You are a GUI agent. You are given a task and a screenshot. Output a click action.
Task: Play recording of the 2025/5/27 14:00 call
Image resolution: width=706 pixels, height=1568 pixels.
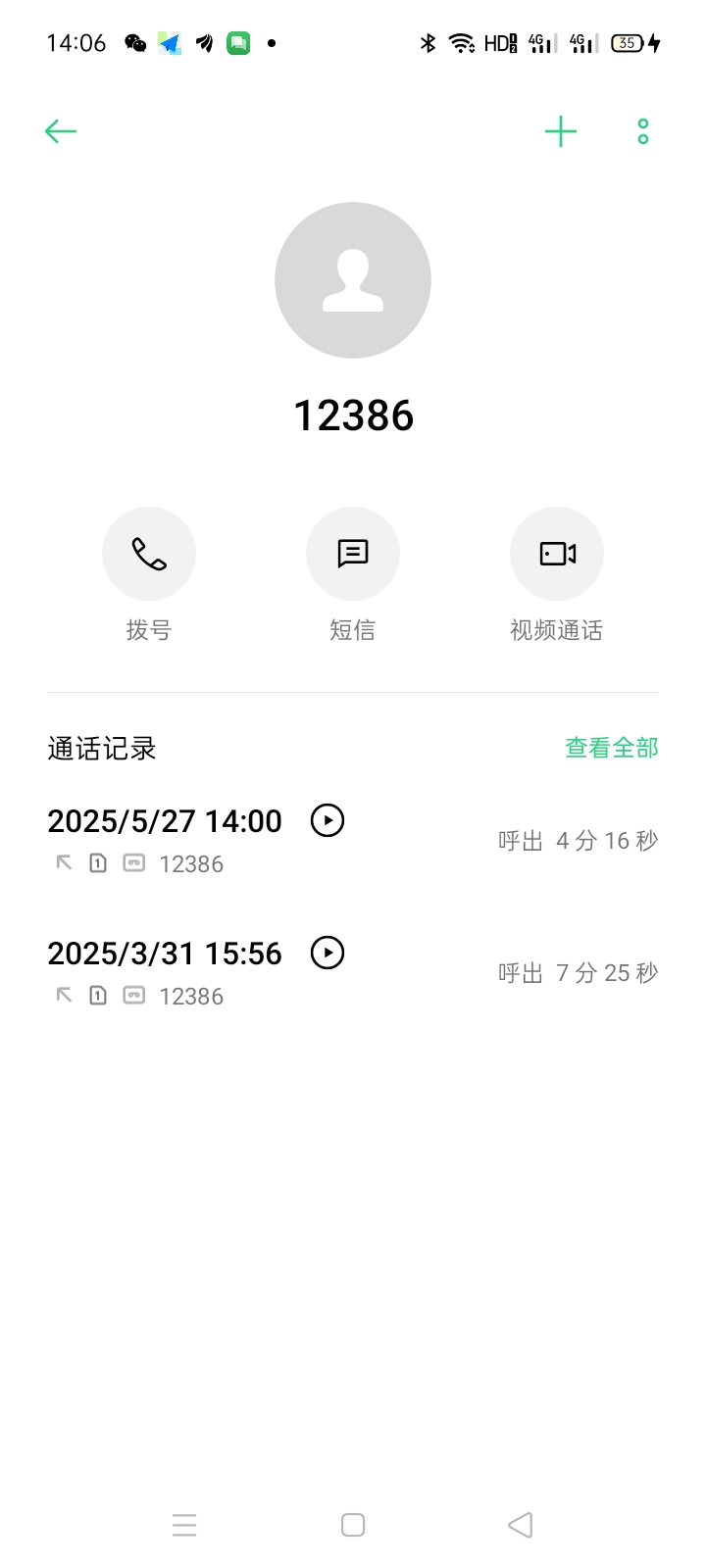coord(328,820)
